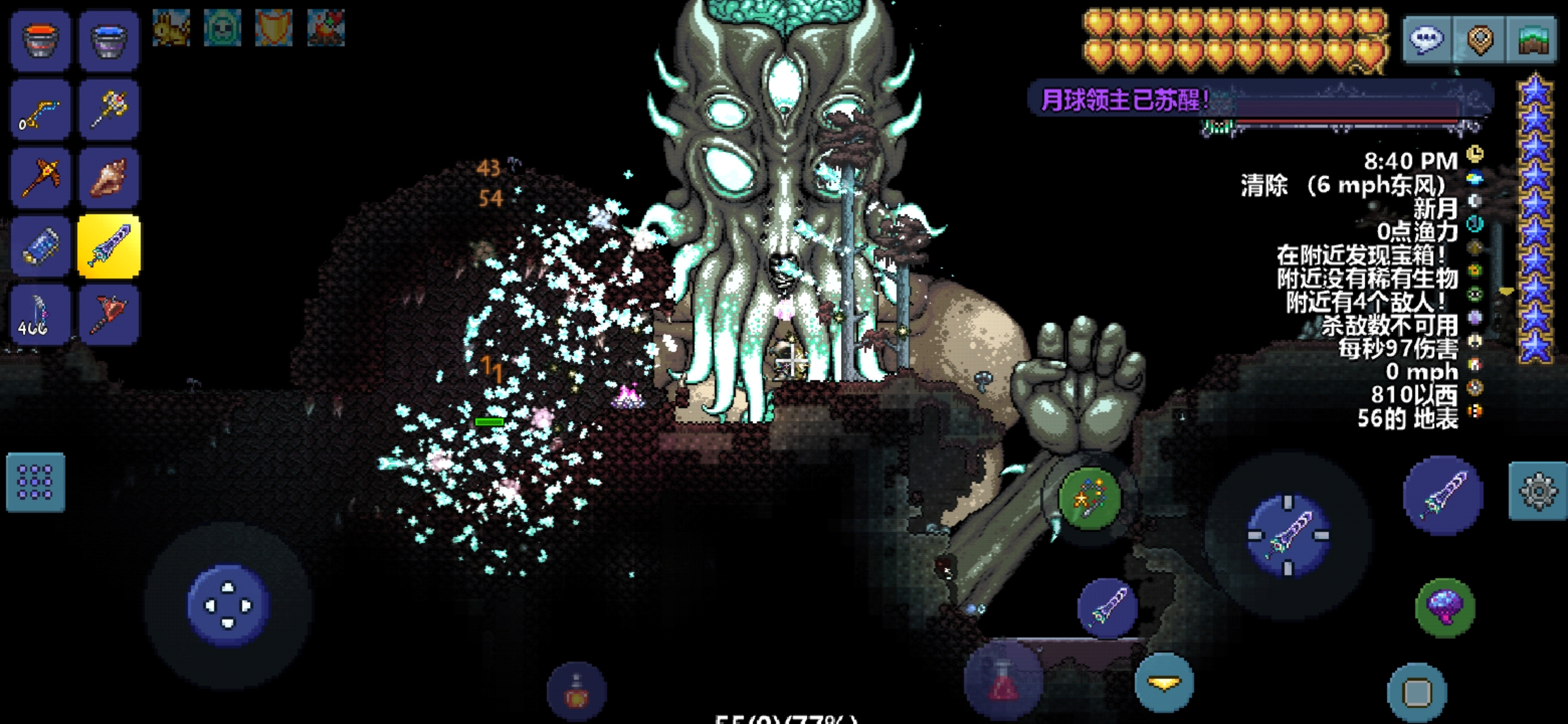Tap the movement d-pad joystick

coord(228,605)
